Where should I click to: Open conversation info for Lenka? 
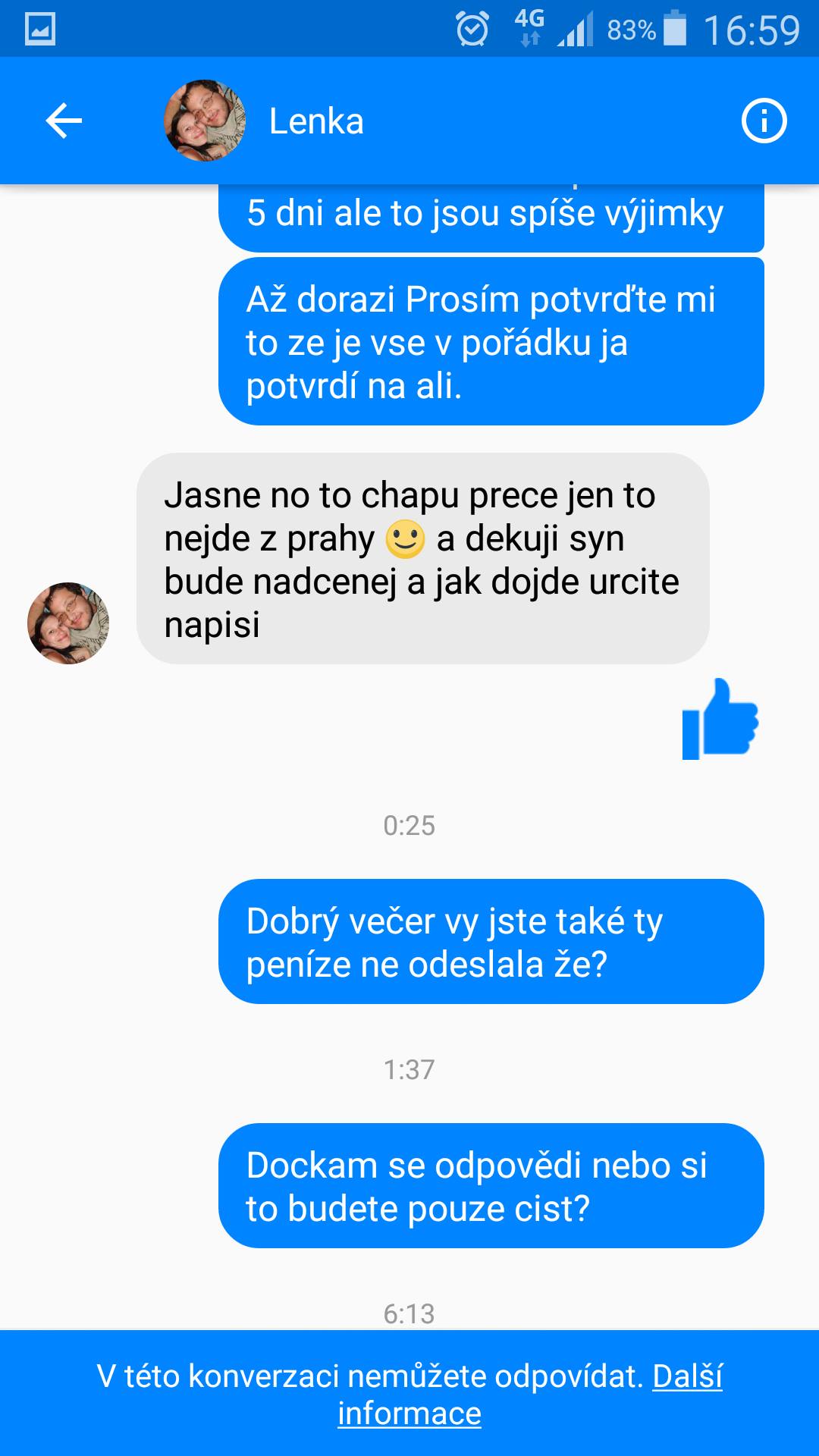(x=764, y=121)
